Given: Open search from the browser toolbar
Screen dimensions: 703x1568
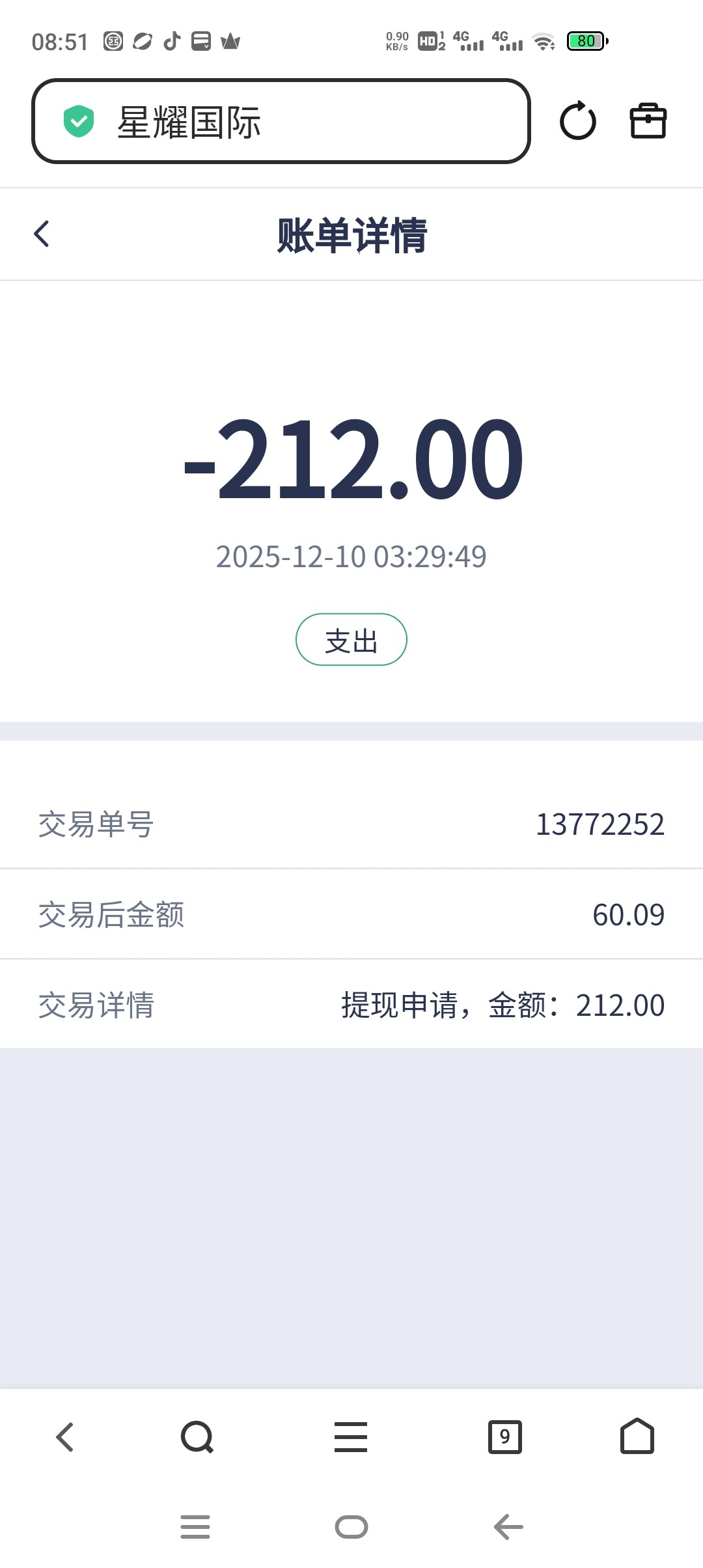Looking at the screenshot, I should [x=197, y=1436].
